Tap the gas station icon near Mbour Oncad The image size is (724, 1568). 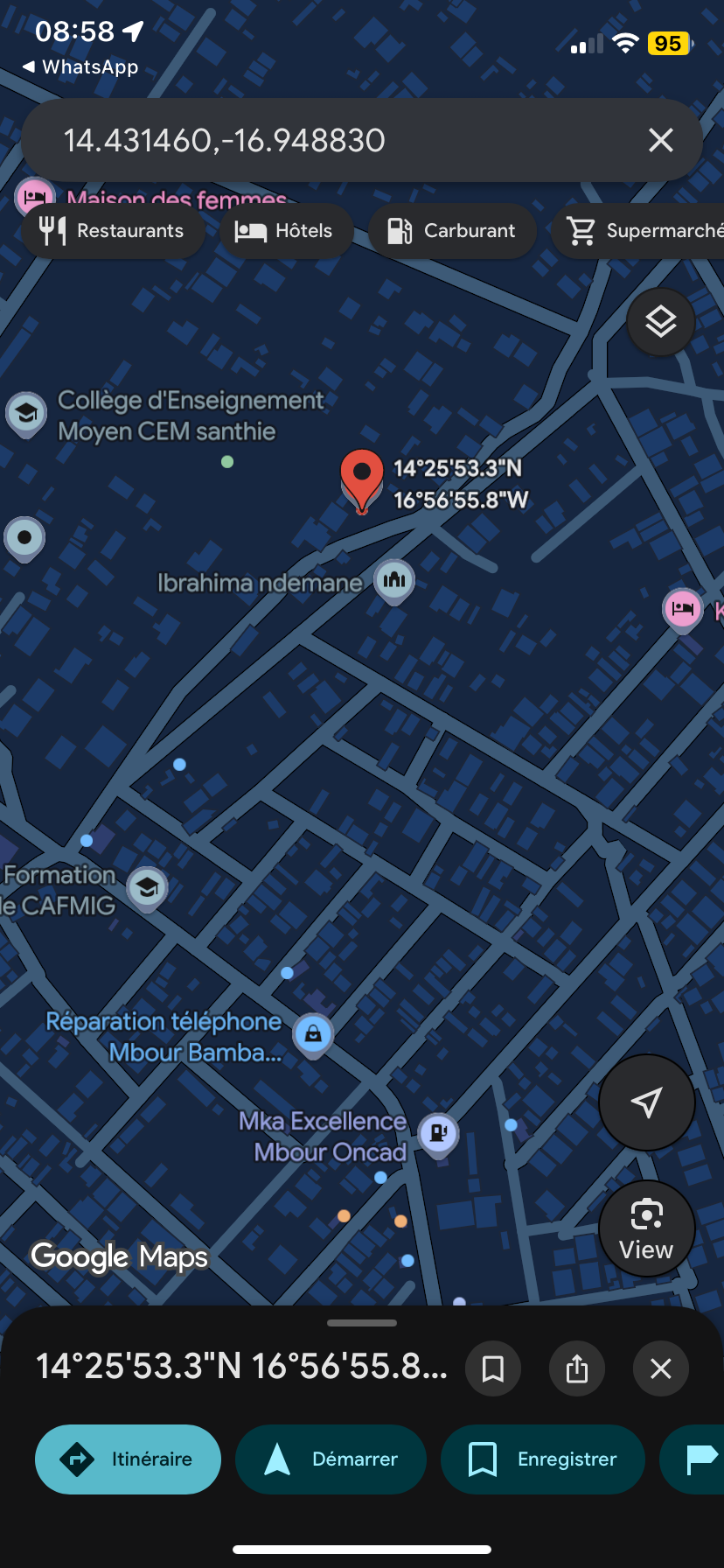coord(438,1133)
